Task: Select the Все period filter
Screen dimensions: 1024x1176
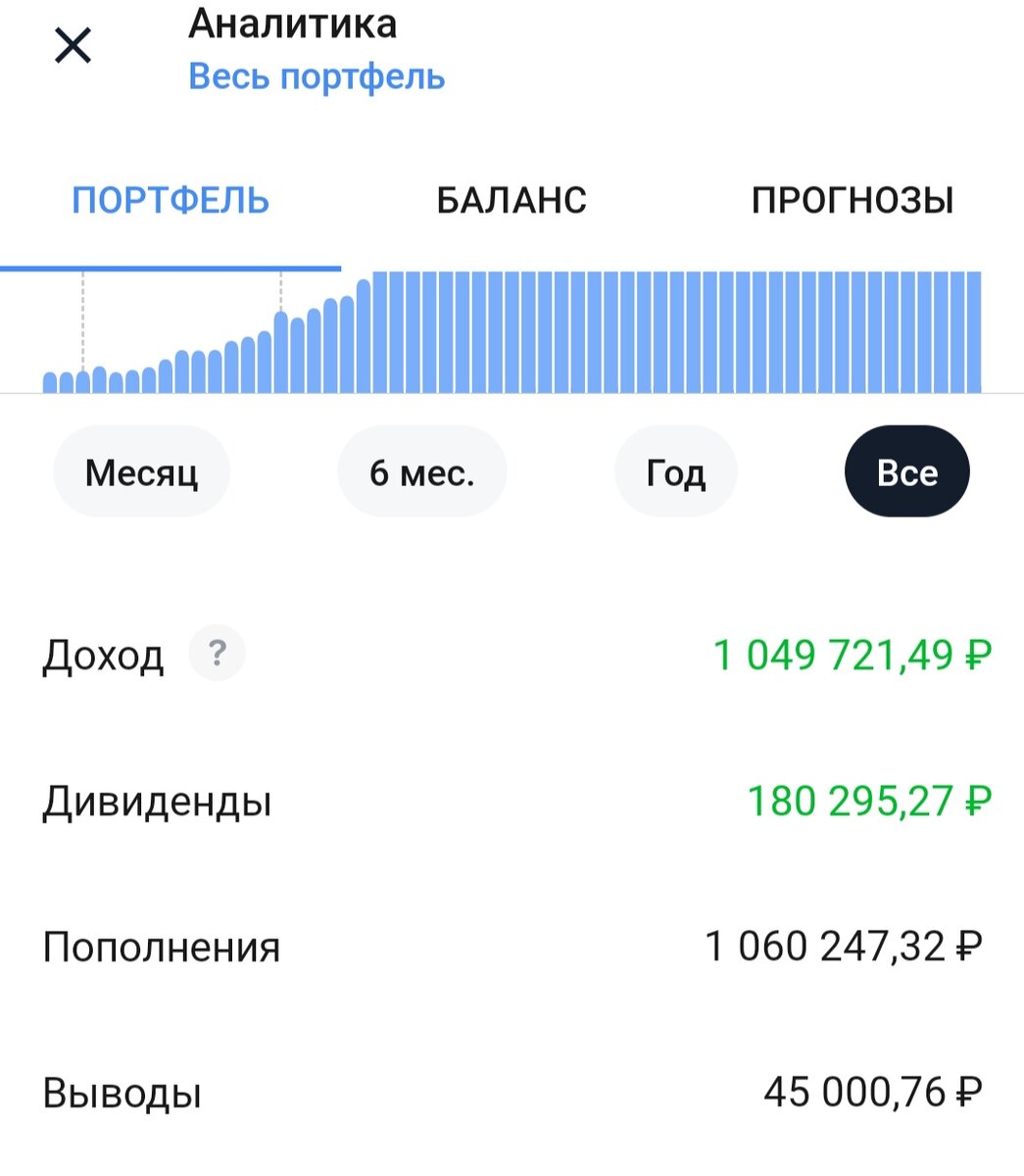Action: click(906, 471)
